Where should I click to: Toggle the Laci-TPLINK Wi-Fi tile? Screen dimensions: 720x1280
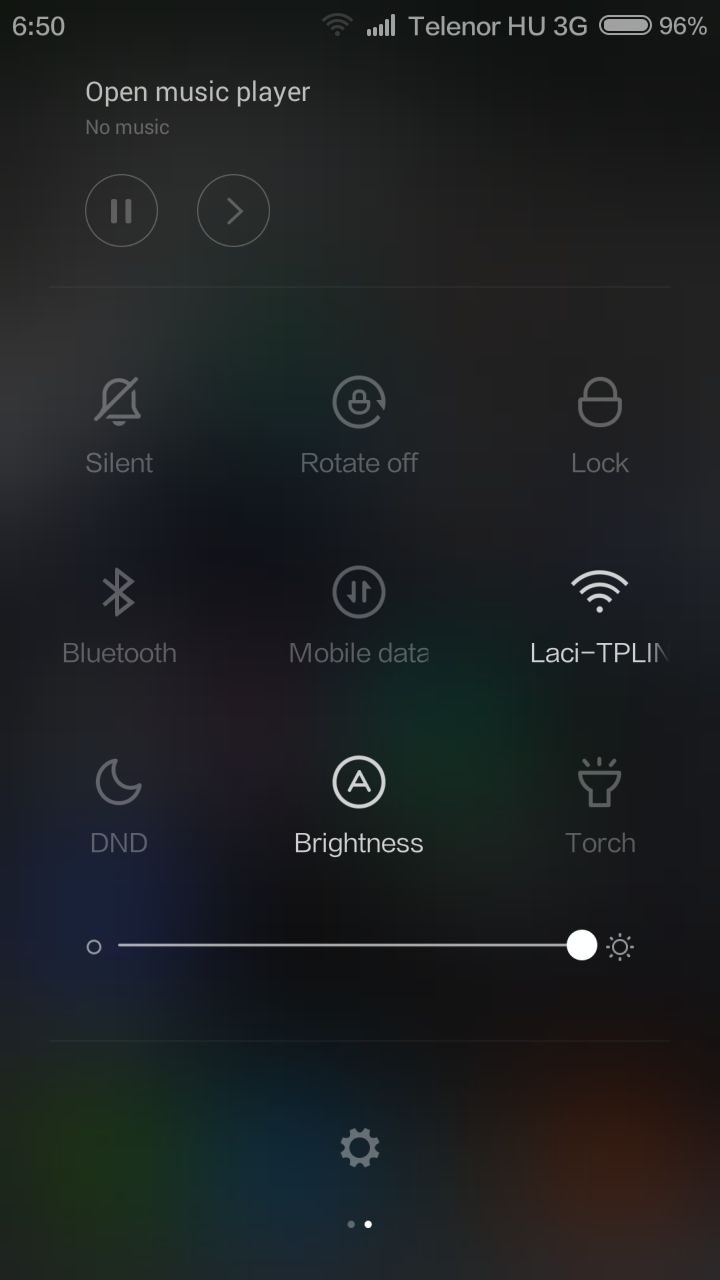tap(600, 616)
